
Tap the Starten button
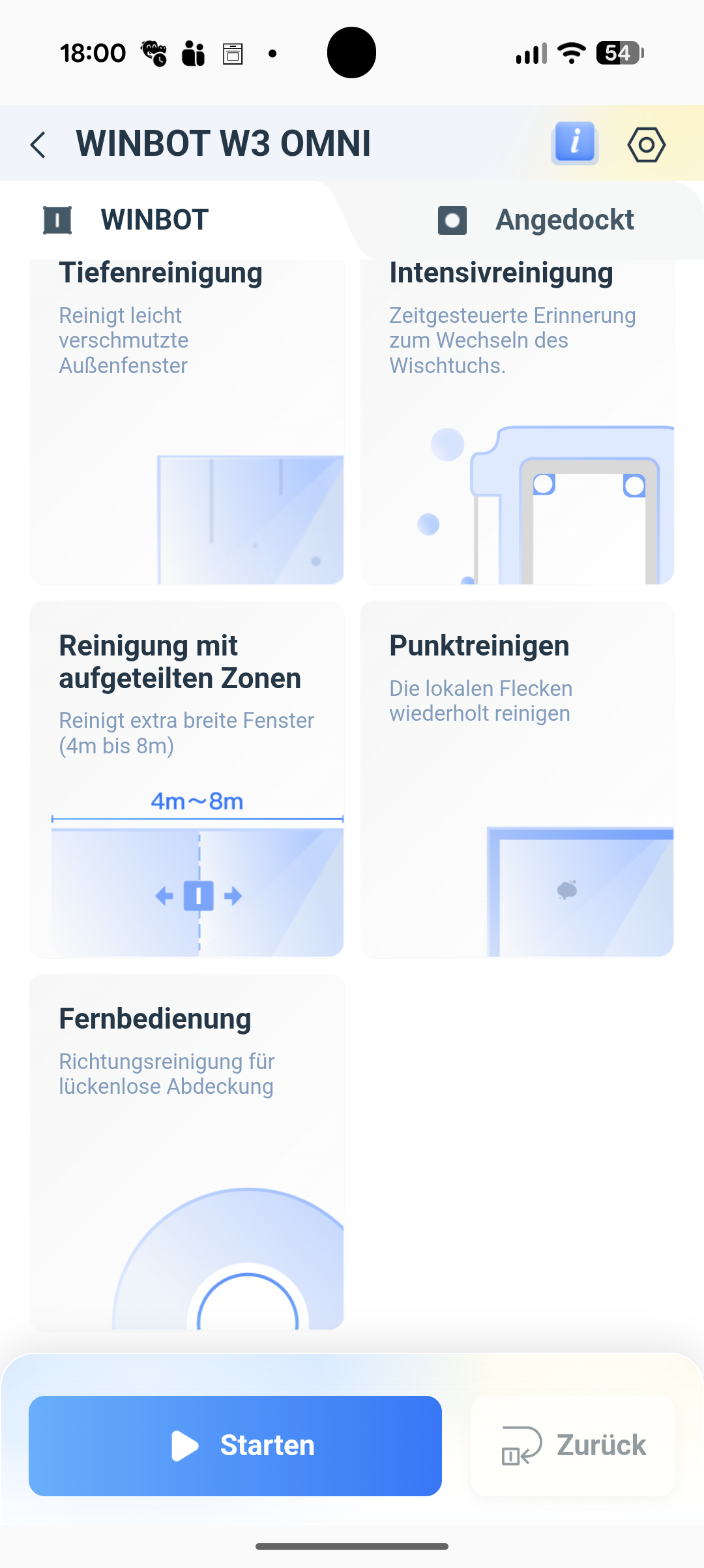click(x=235, y=1445)
